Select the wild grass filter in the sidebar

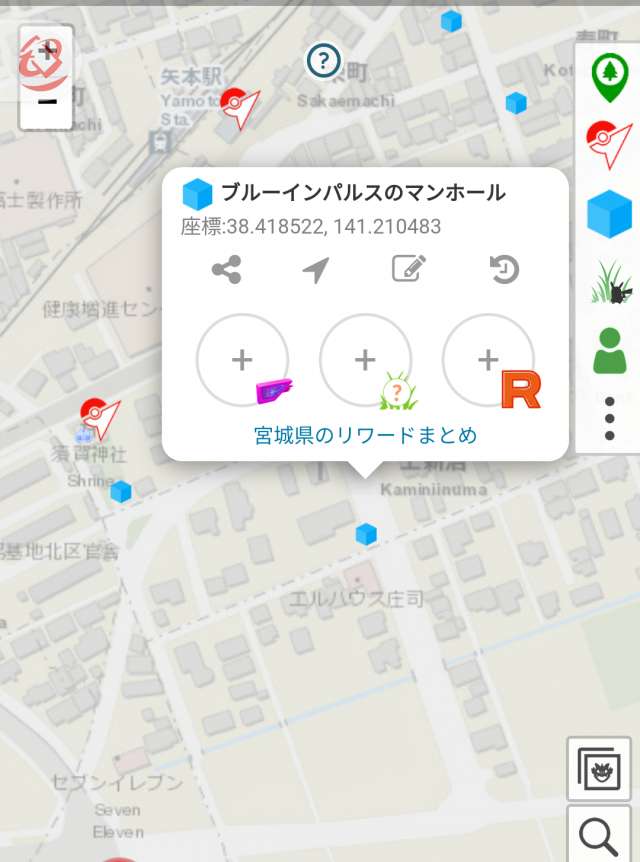pos(609,282)
